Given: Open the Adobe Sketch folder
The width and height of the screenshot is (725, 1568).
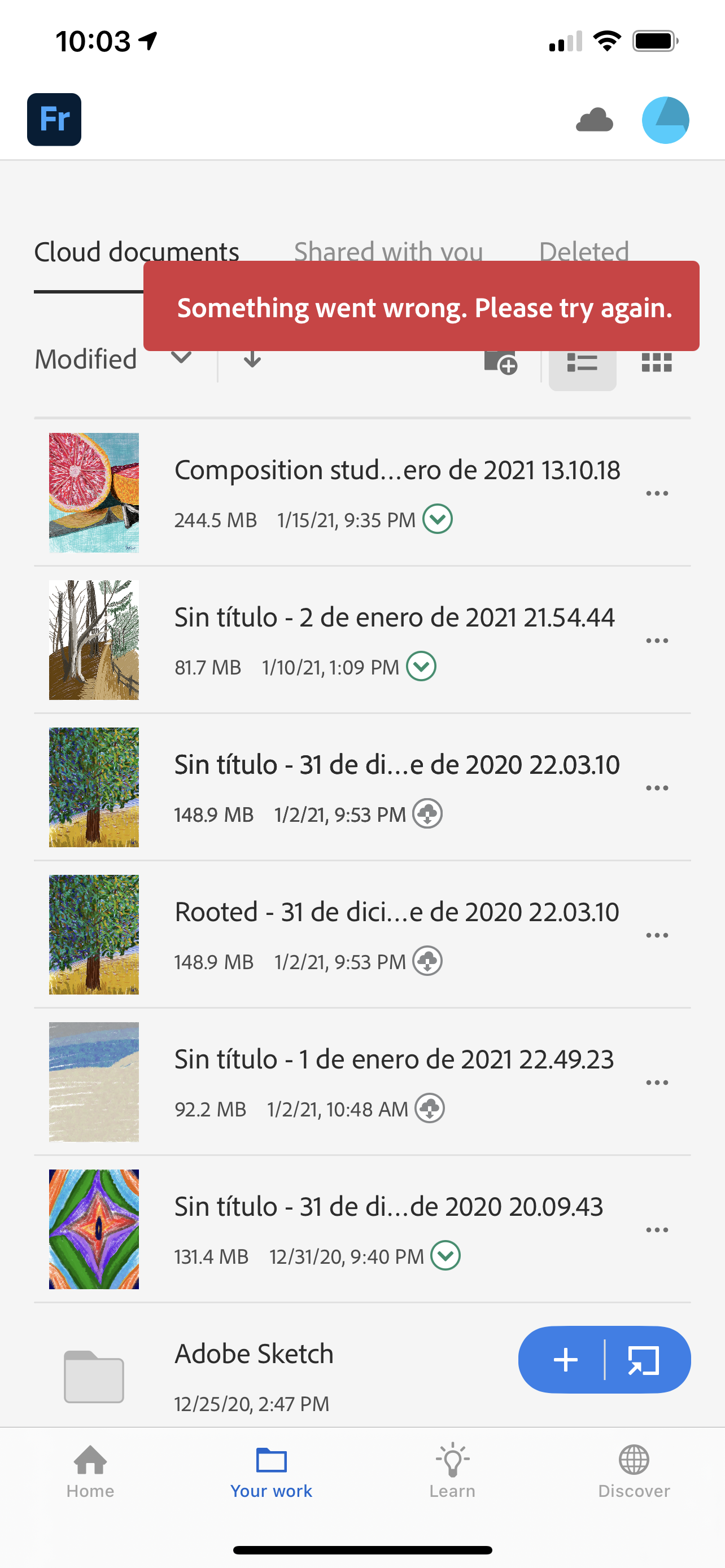Looking at the screenshot, I should coord(254,1354).
